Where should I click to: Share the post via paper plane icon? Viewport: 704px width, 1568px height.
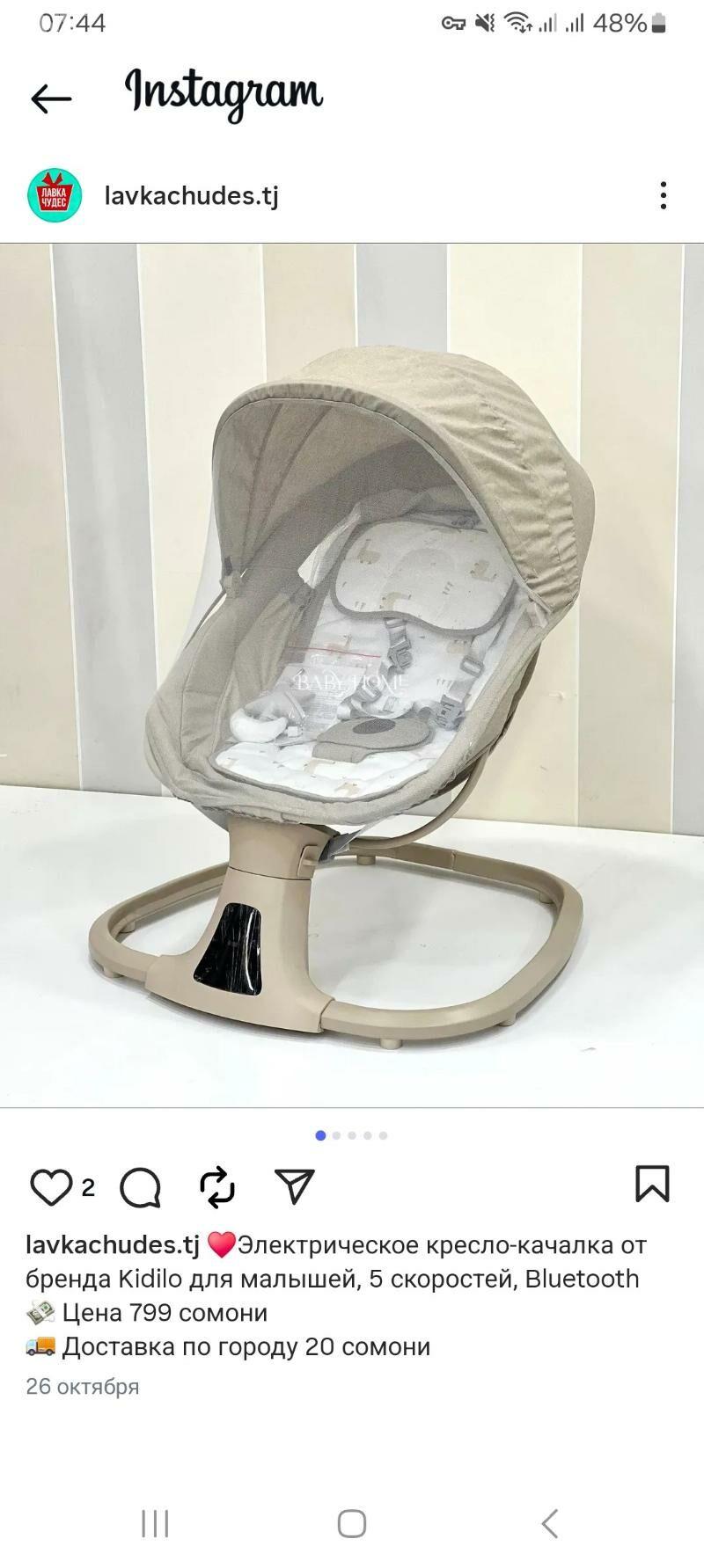[295, 1187]
